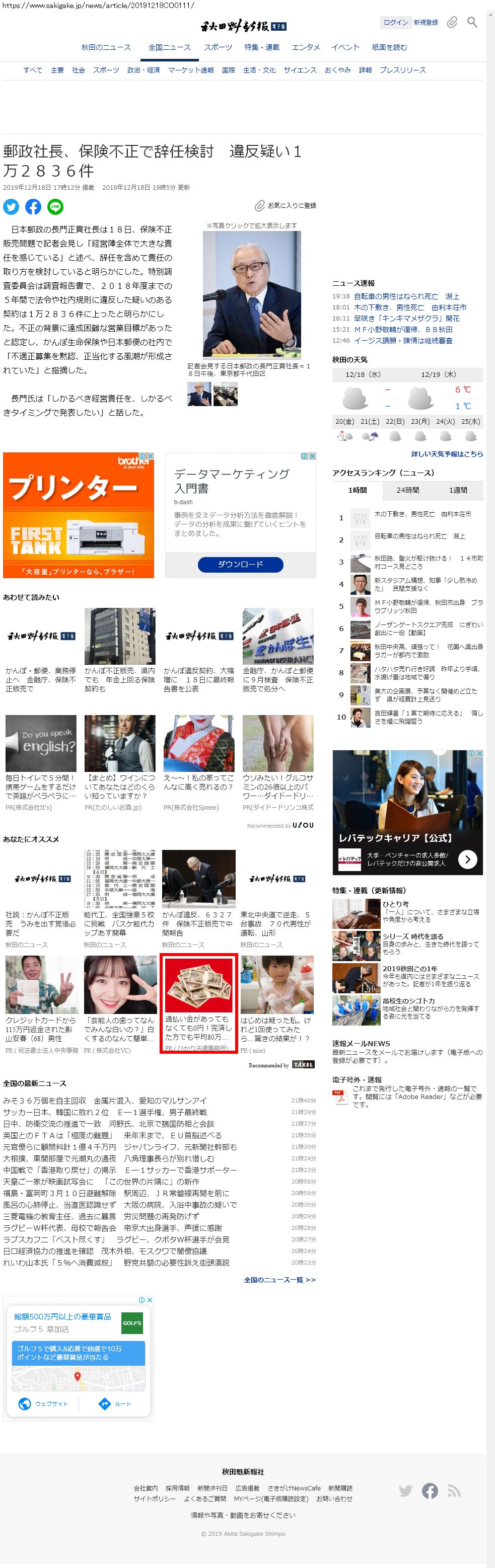Switch to 秋田のニュース tab

pyautogui.click(x=106, y=47)
